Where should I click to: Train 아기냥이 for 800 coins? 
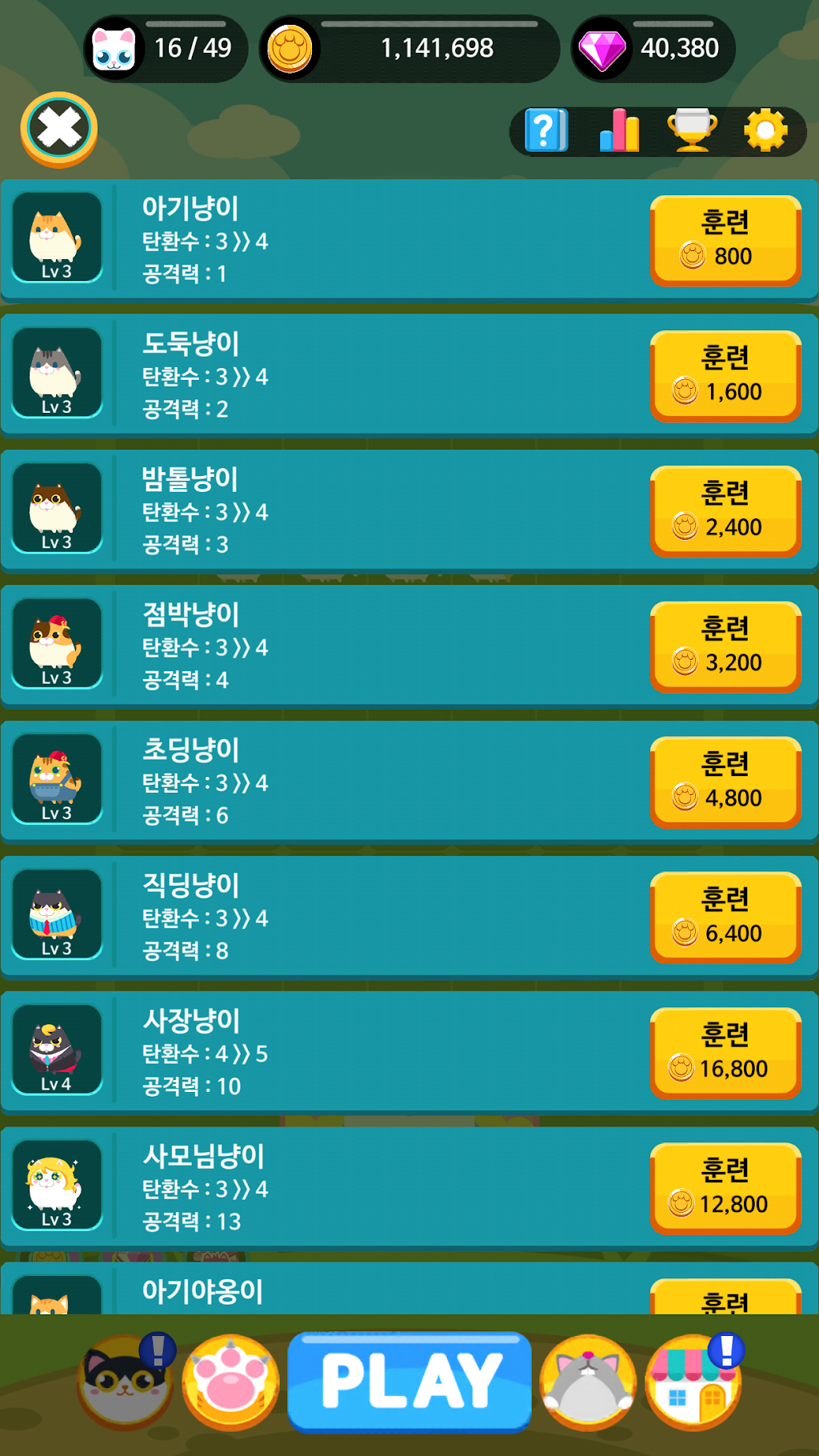coord(726,241)
